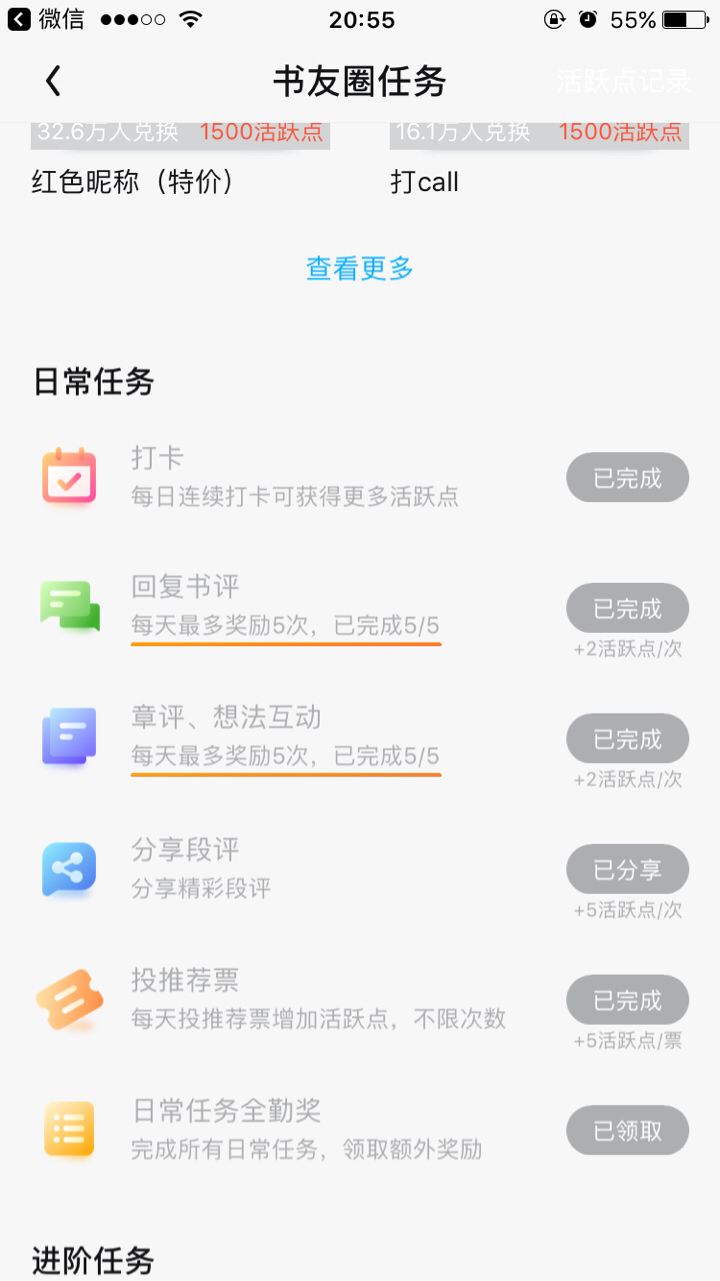The width and height of the screenshot is (720, 1281).
Task: Tap 查看更多 to see more rewards
Action: click(360, 268)
